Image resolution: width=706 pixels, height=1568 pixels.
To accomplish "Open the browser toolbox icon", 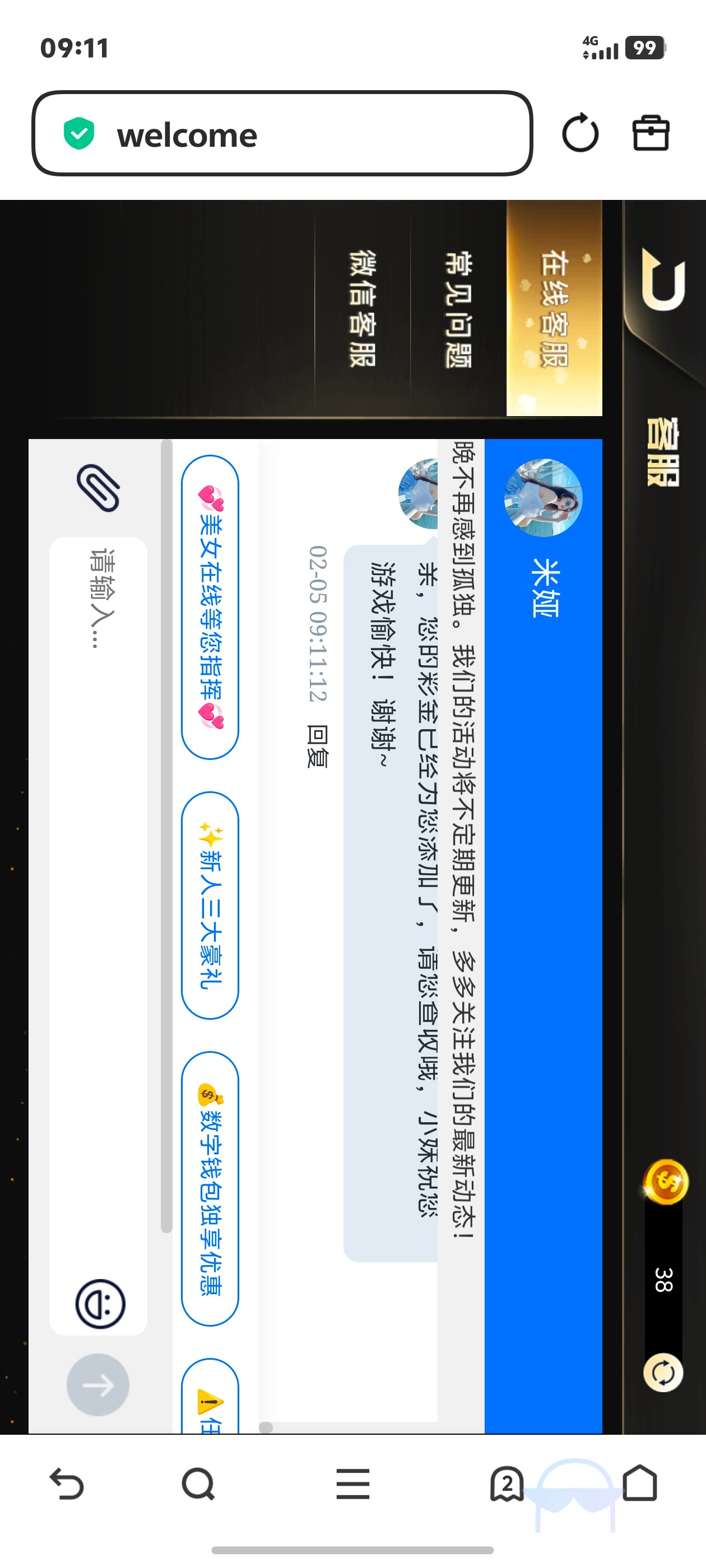I will tap(651, 133).
